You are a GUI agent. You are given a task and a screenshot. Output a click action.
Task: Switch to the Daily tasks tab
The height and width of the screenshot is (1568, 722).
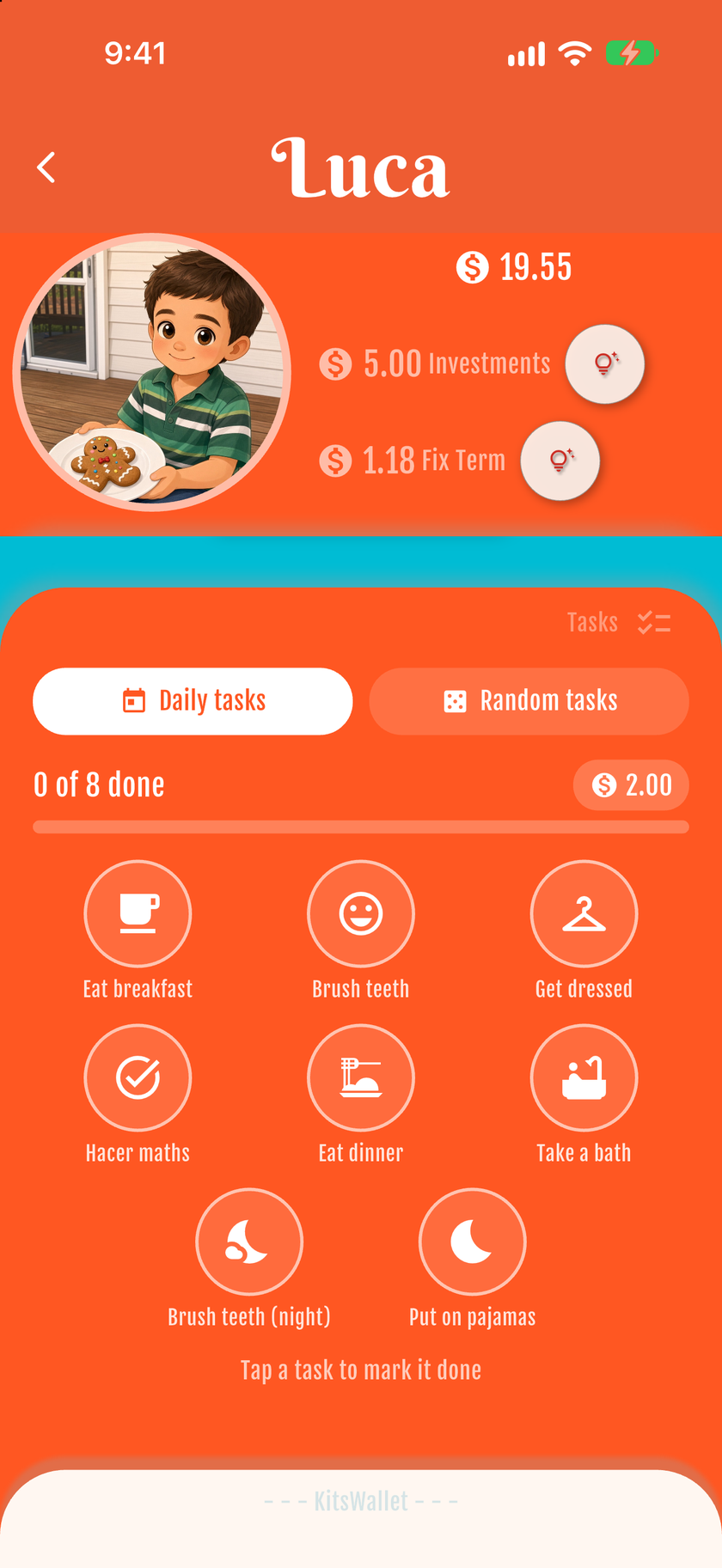point(193,701)
